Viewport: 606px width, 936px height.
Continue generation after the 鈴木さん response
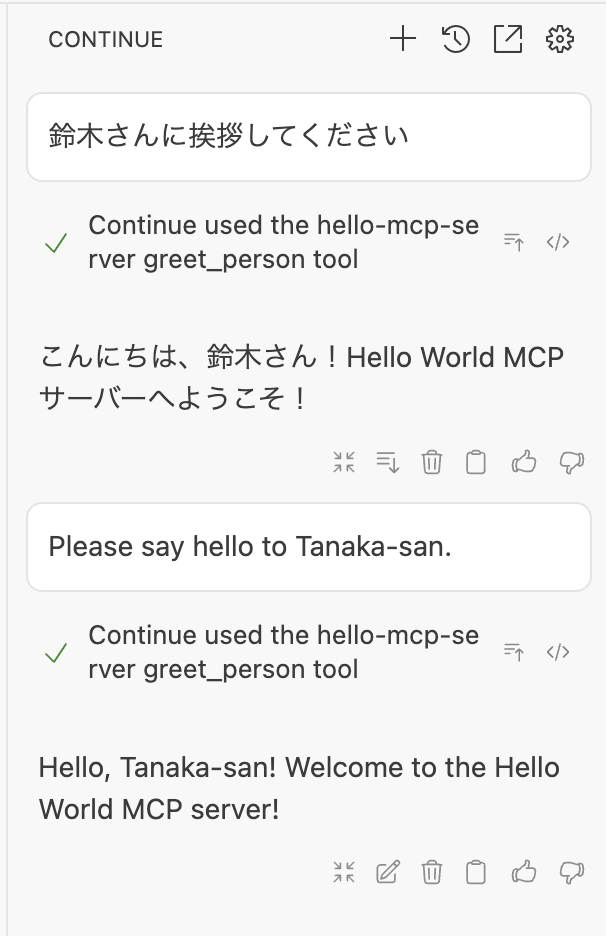click(388, 462)
